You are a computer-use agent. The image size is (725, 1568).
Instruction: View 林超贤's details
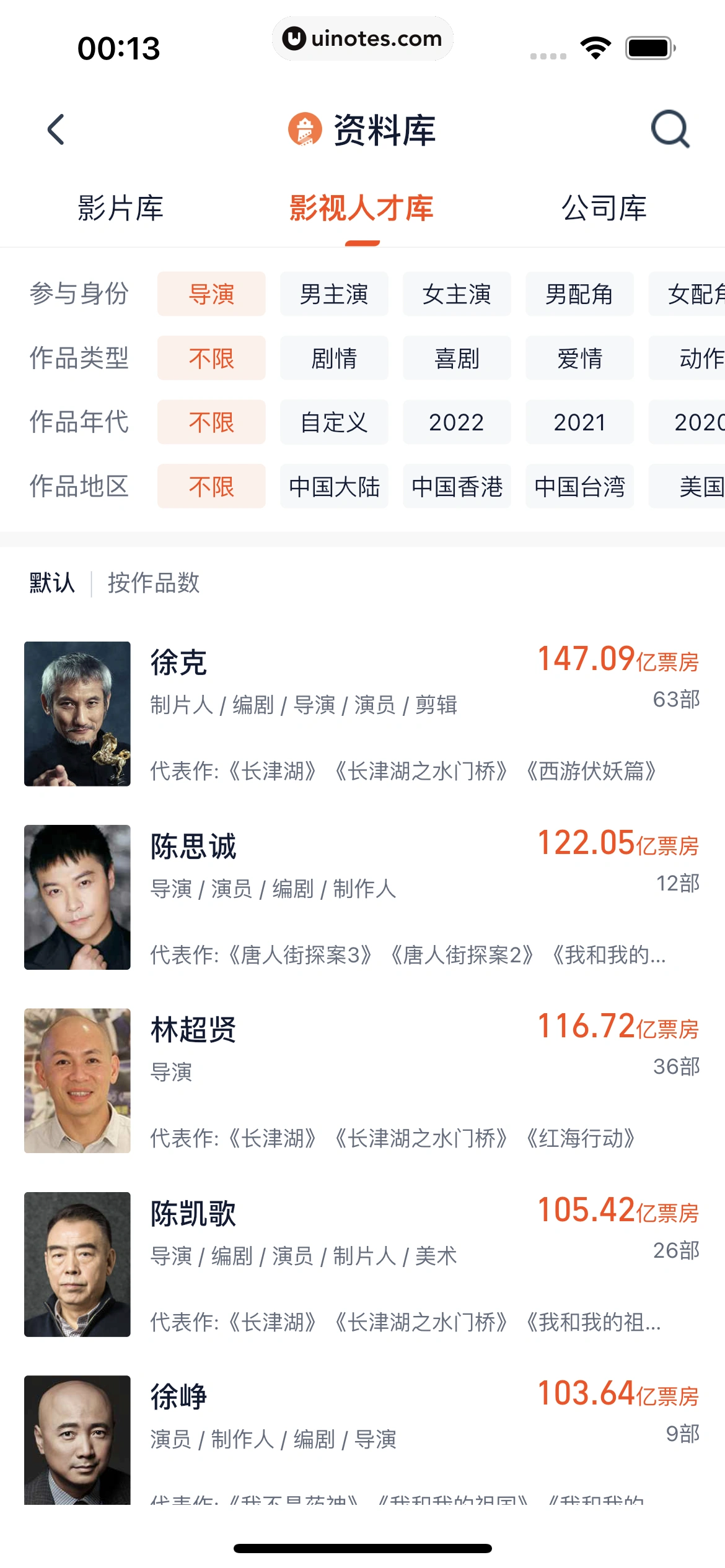(x=362, y=1081)
